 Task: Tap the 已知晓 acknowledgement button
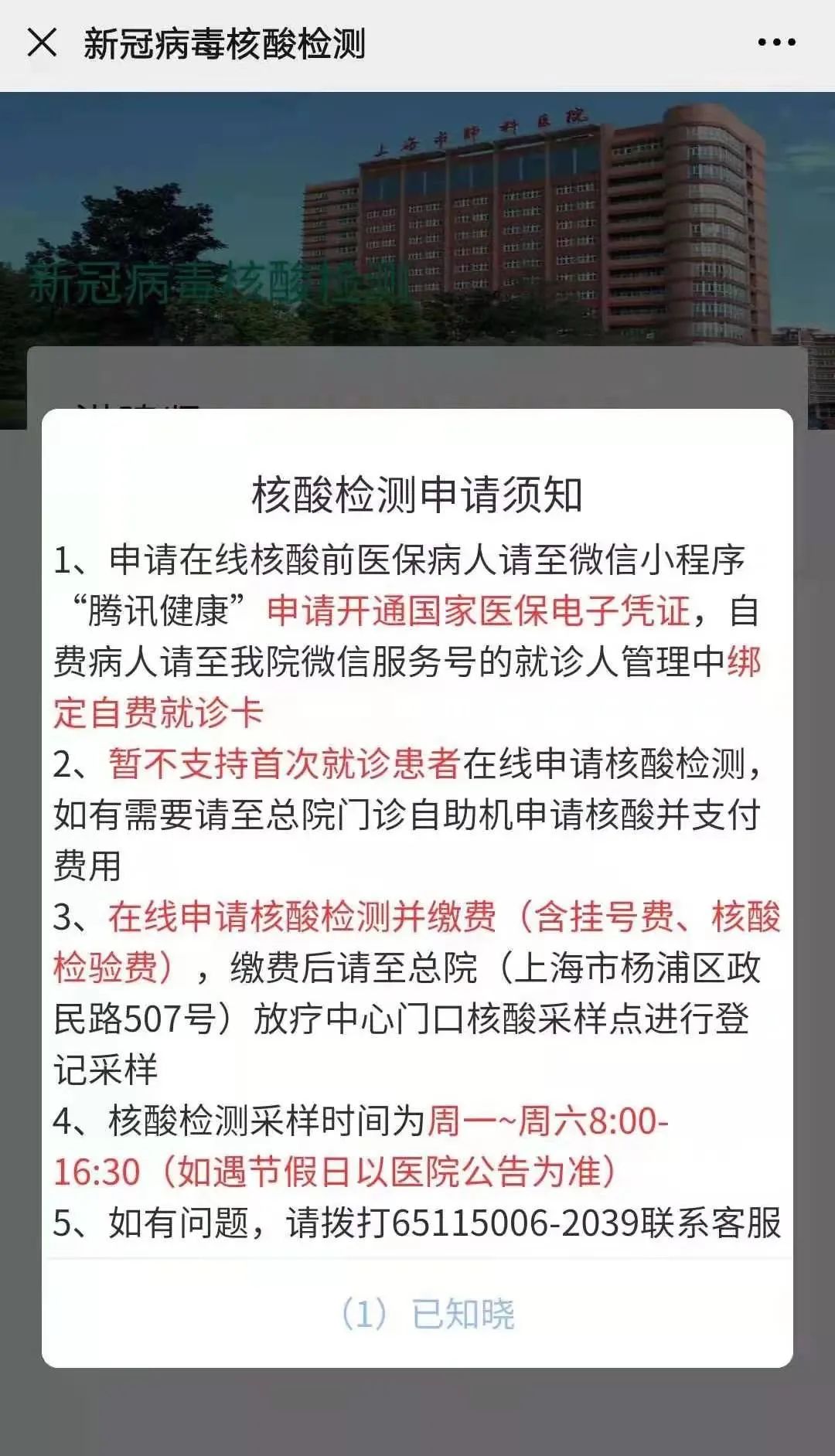pyautogui.click(x=428, y=1314)
